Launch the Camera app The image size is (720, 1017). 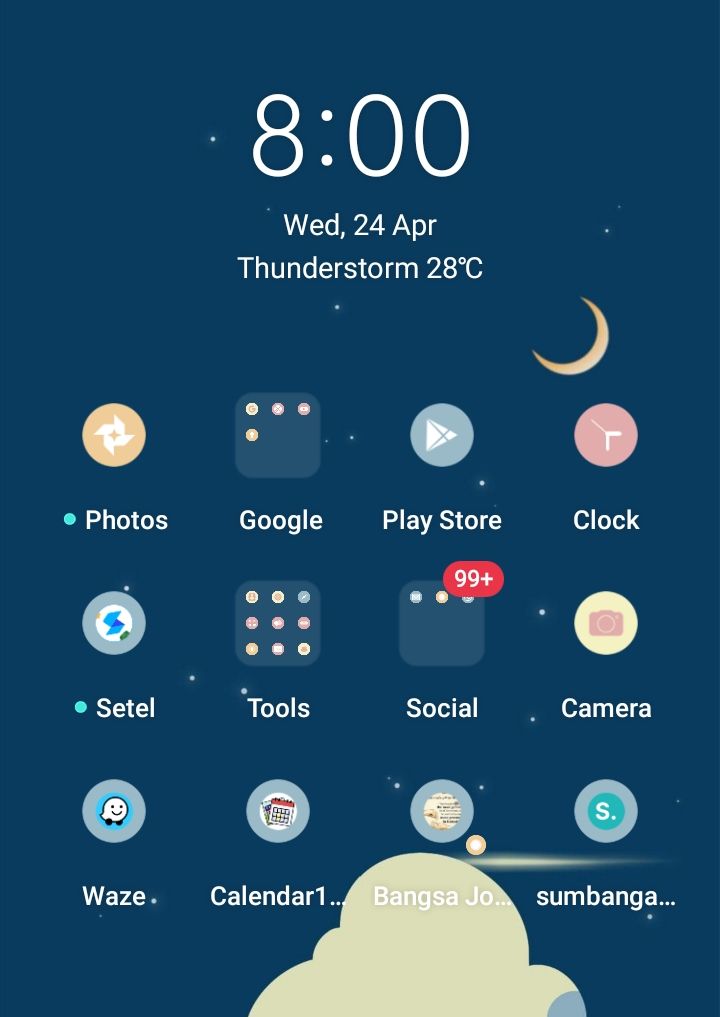coord(606,623)
